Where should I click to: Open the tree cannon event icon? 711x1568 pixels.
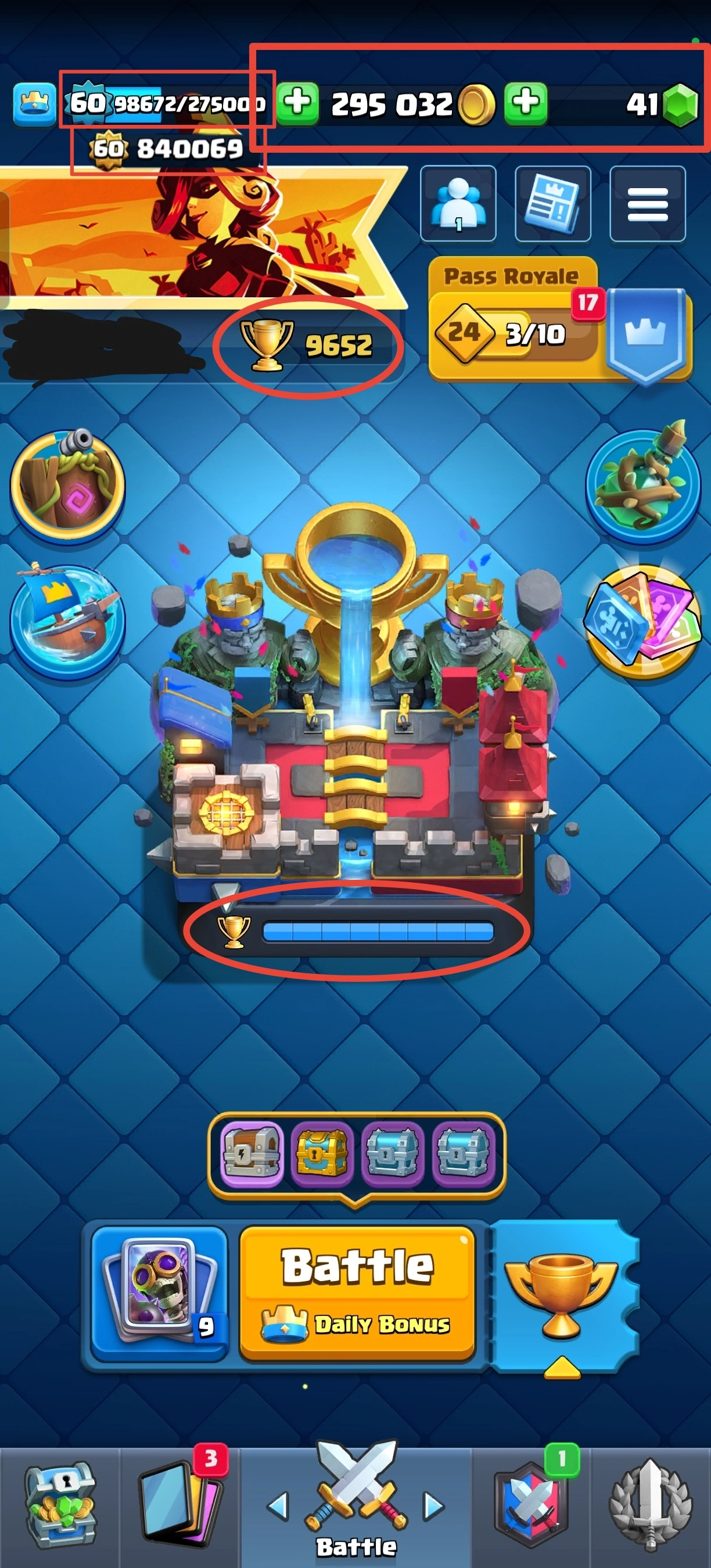point(67,485)
